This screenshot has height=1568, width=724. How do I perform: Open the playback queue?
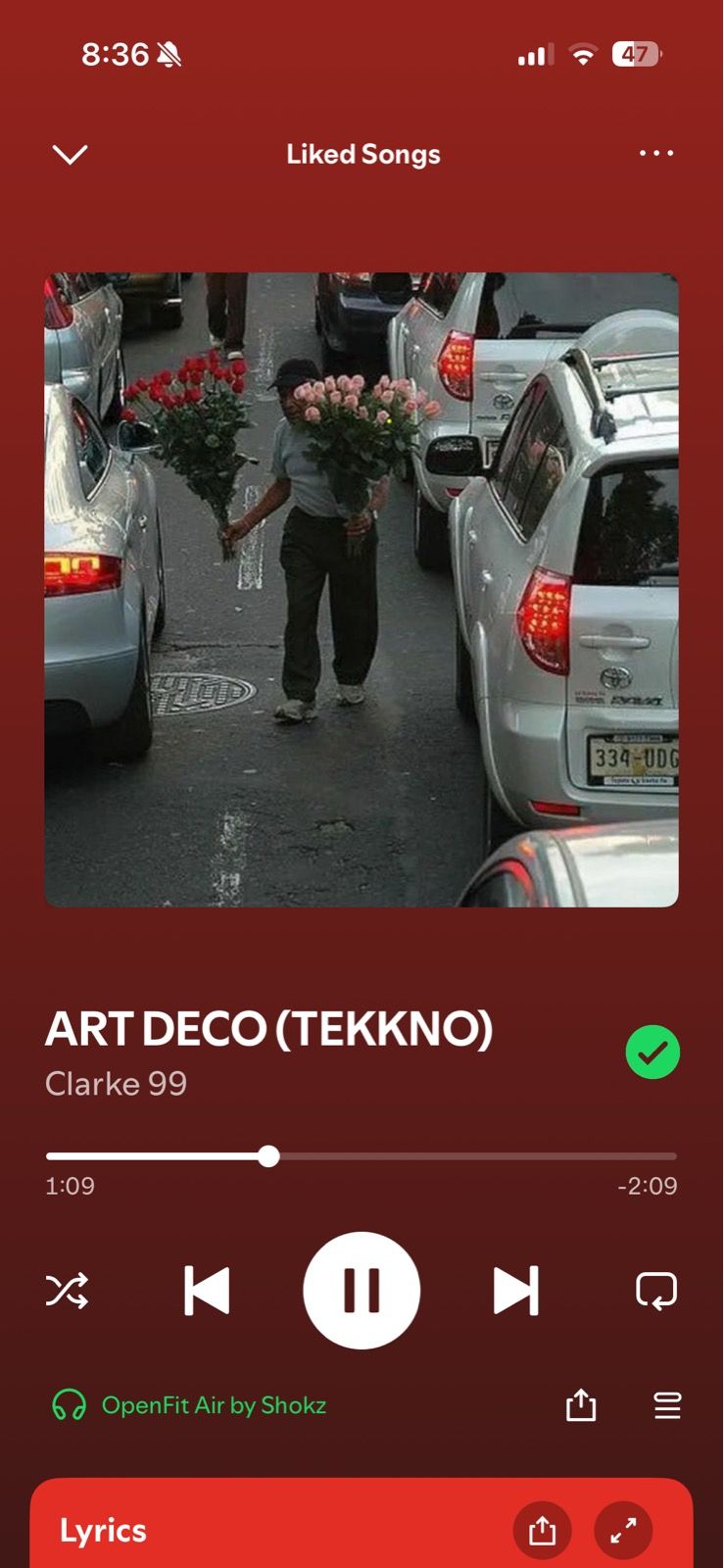click(667, 1405)
